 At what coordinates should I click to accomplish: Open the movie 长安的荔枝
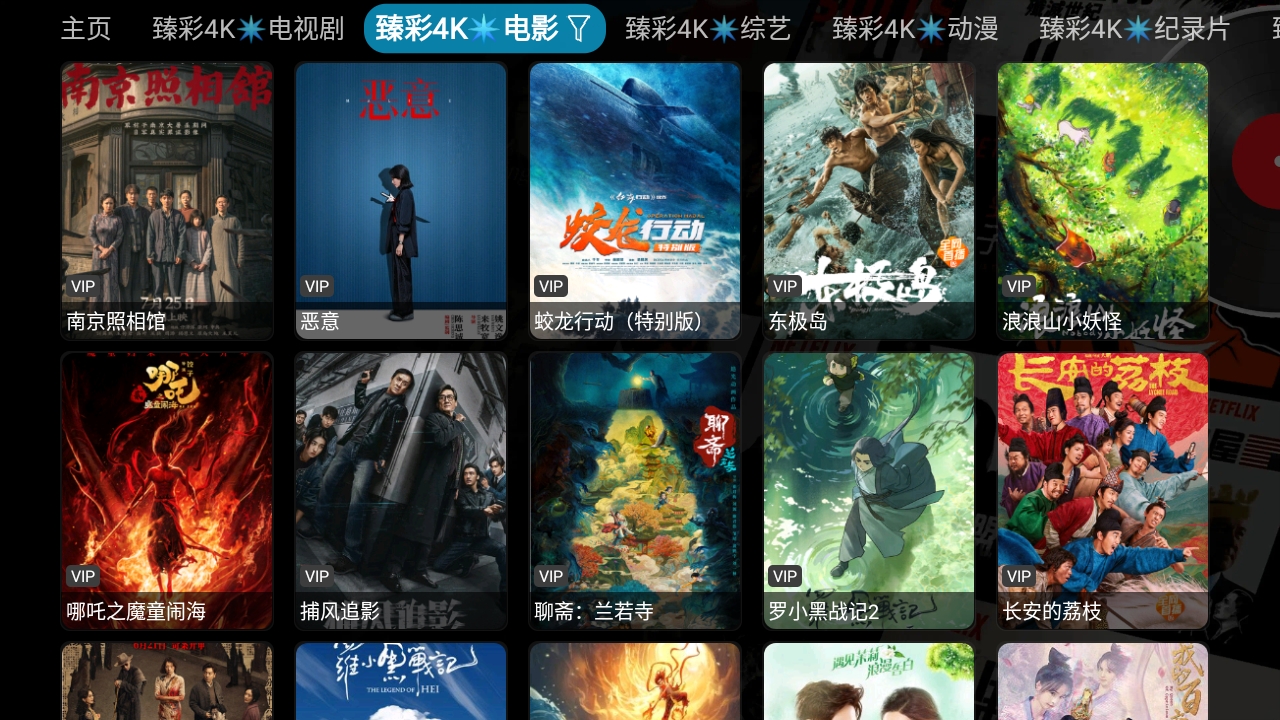pyautogui.click(x=1103, y=490)
